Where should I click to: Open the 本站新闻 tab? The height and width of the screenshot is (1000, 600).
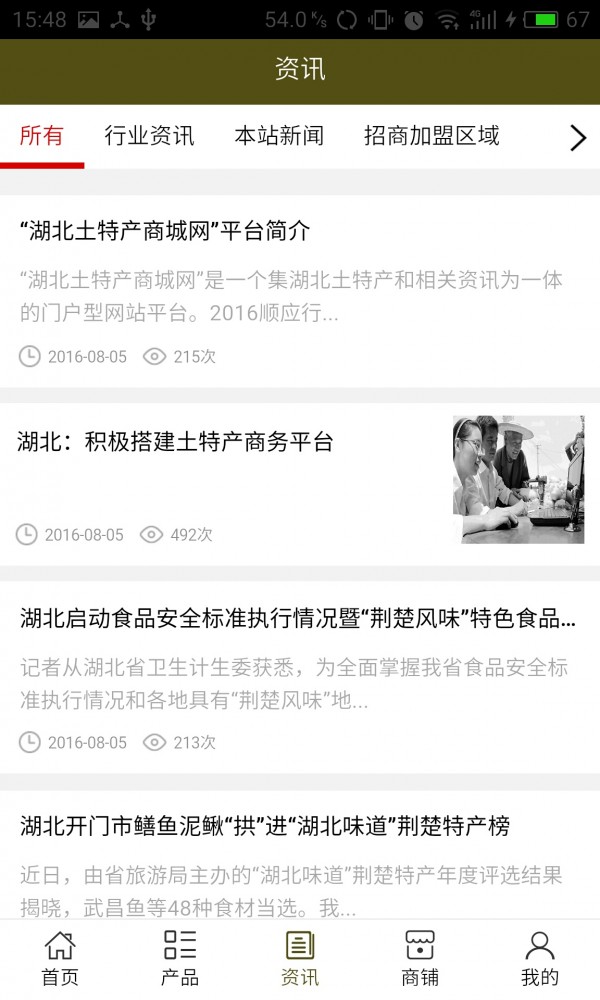pos(279,136)
